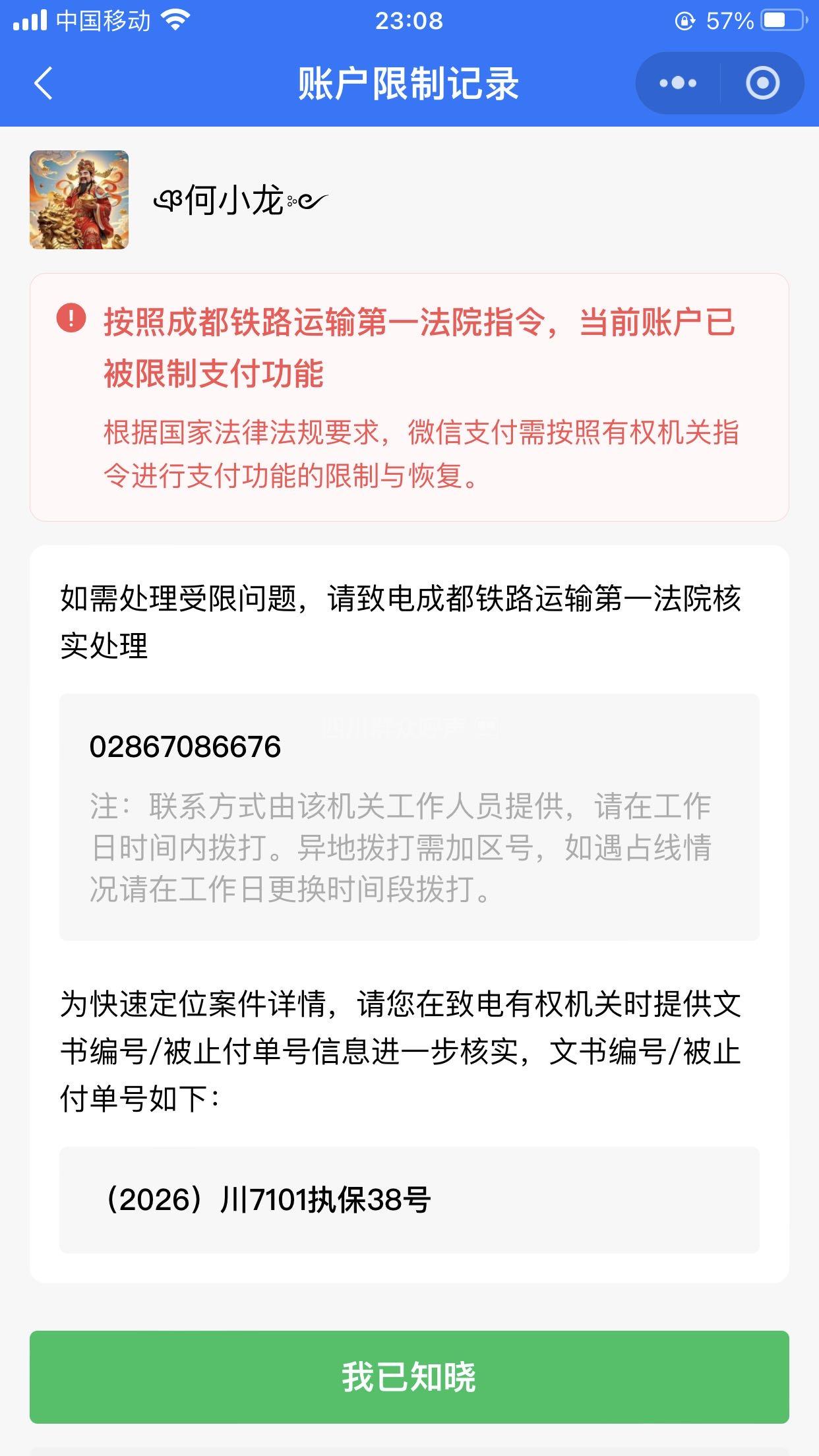Tap the green 我已知晓 button

tap(409, 1377)
